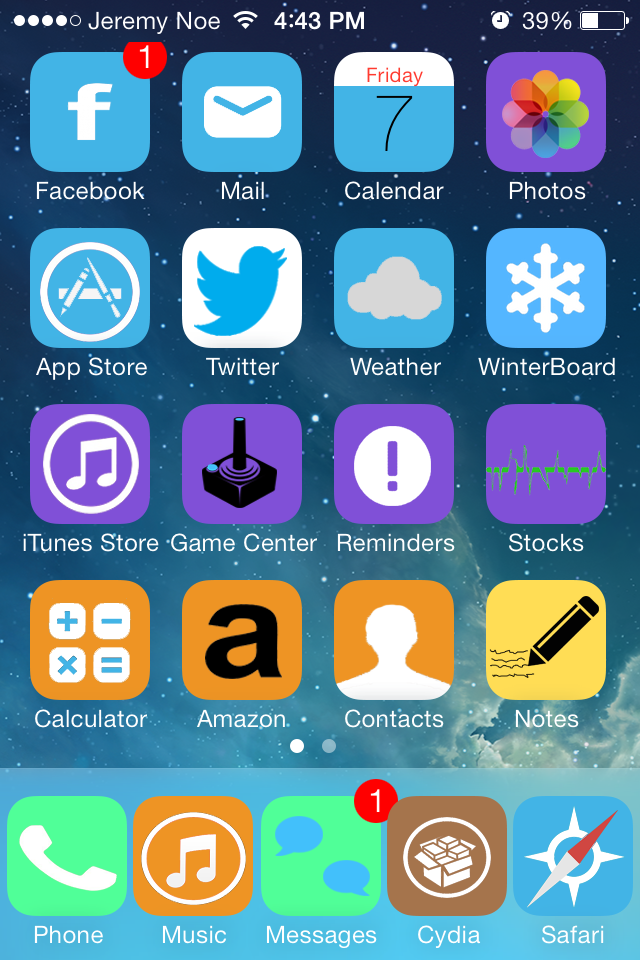
Task: Open the Twitter app
Action: 242,288
